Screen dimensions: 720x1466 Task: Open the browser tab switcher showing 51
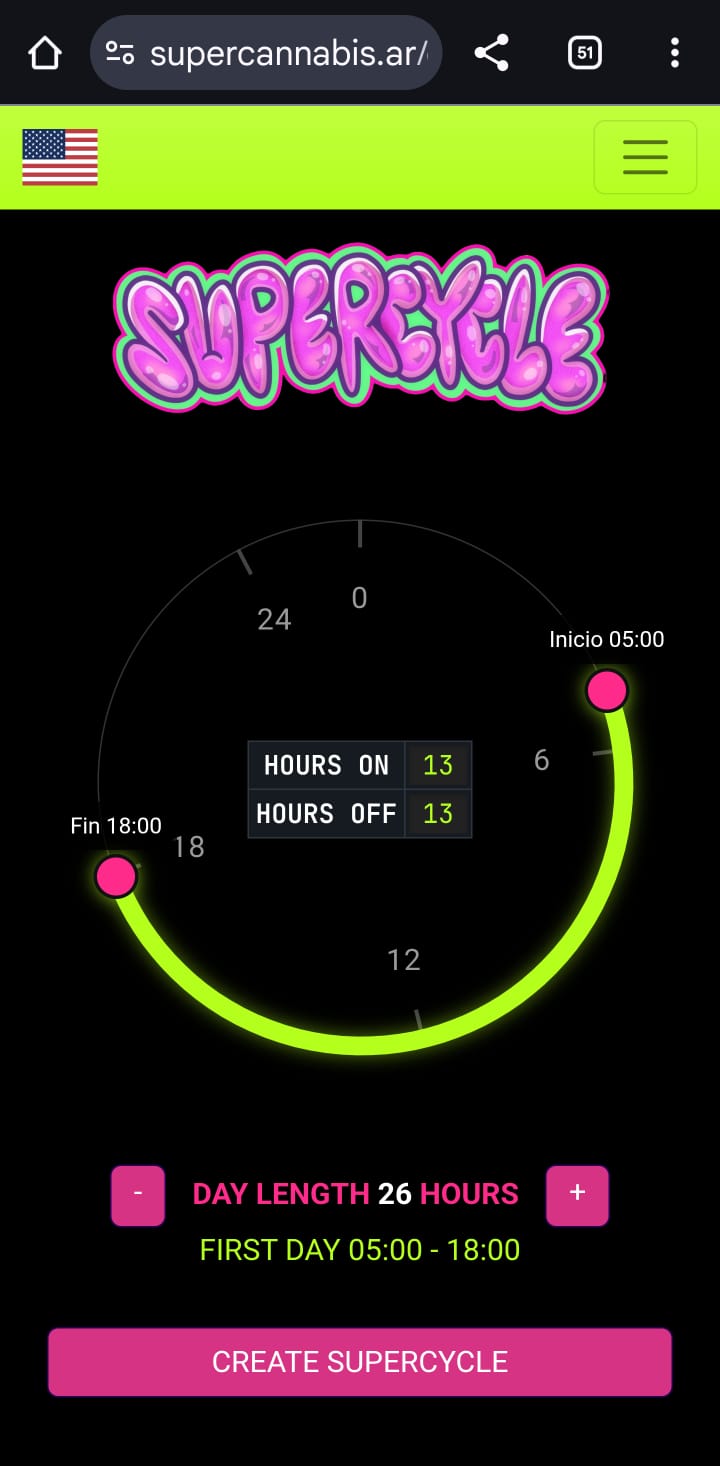583,53
